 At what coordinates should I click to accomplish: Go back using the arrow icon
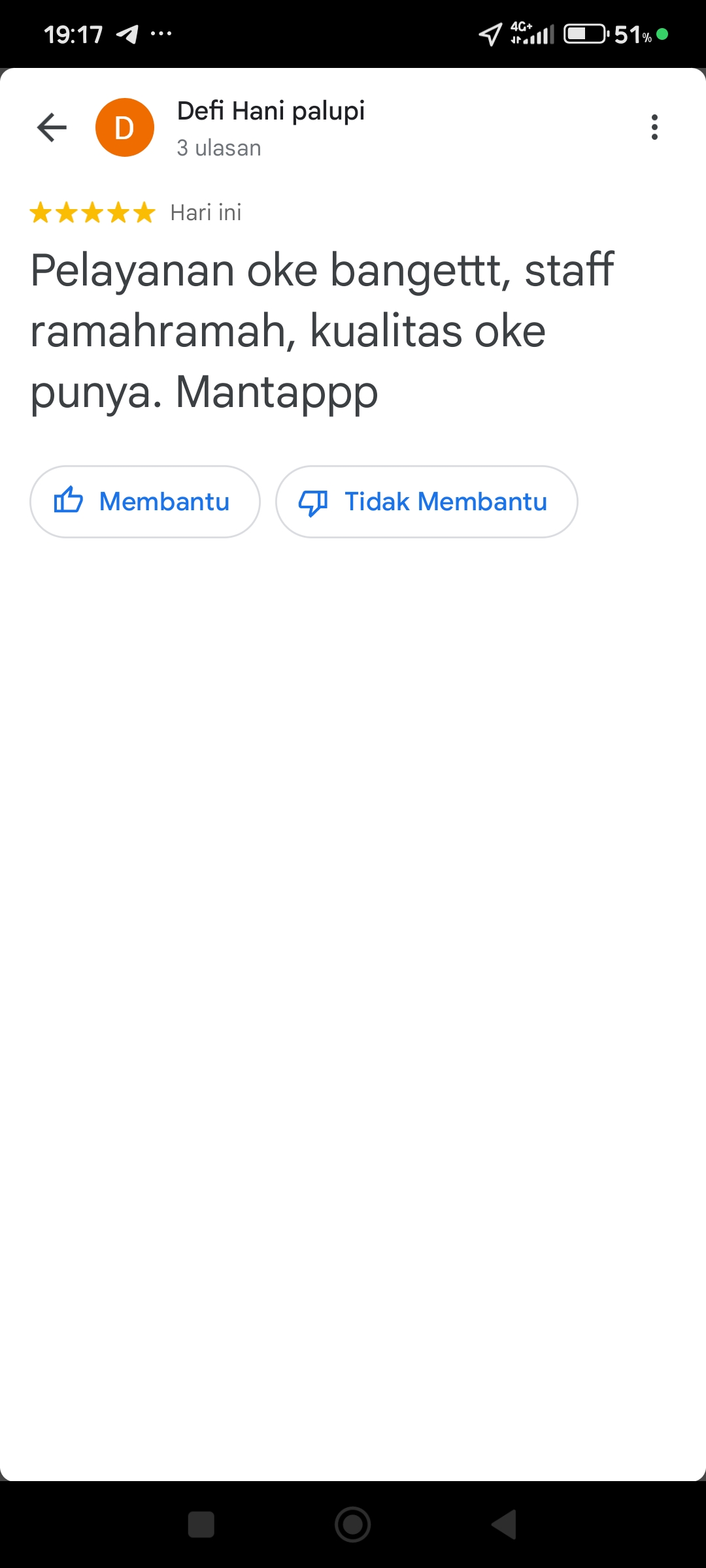(x=52, y=127)
